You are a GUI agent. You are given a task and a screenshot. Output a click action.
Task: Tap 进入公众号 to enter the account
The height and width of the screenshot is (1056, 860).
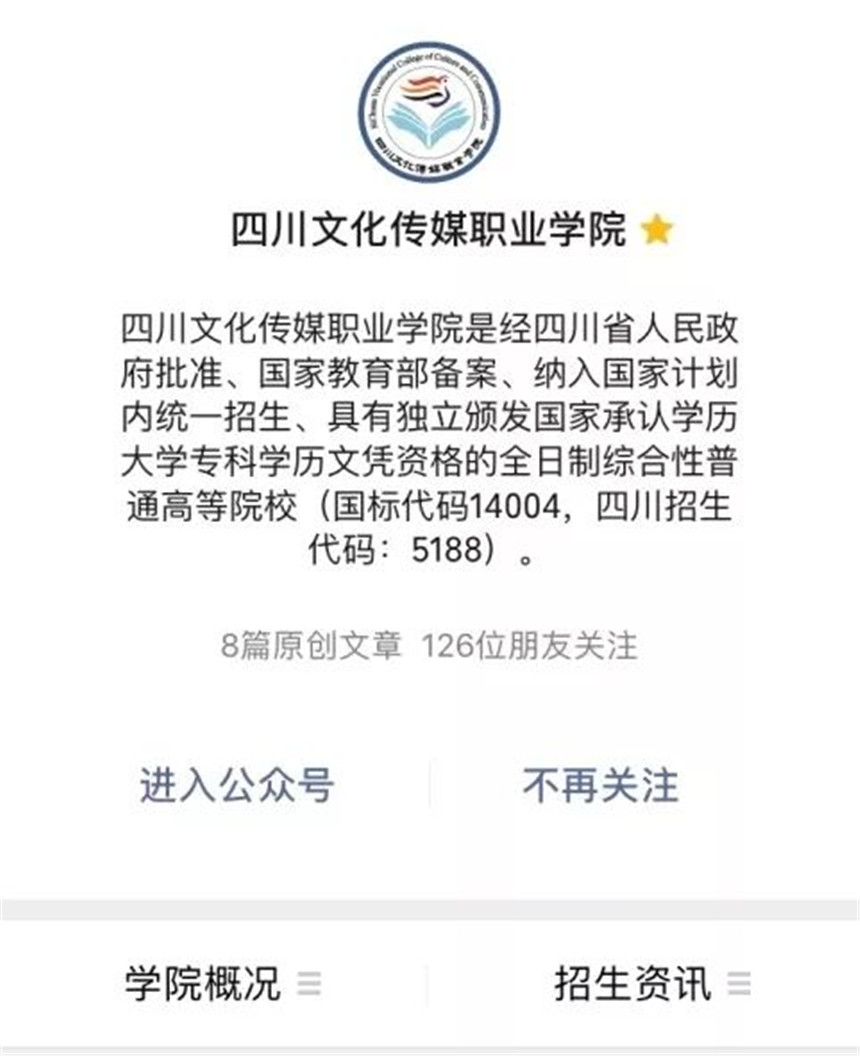click(236, 785)
